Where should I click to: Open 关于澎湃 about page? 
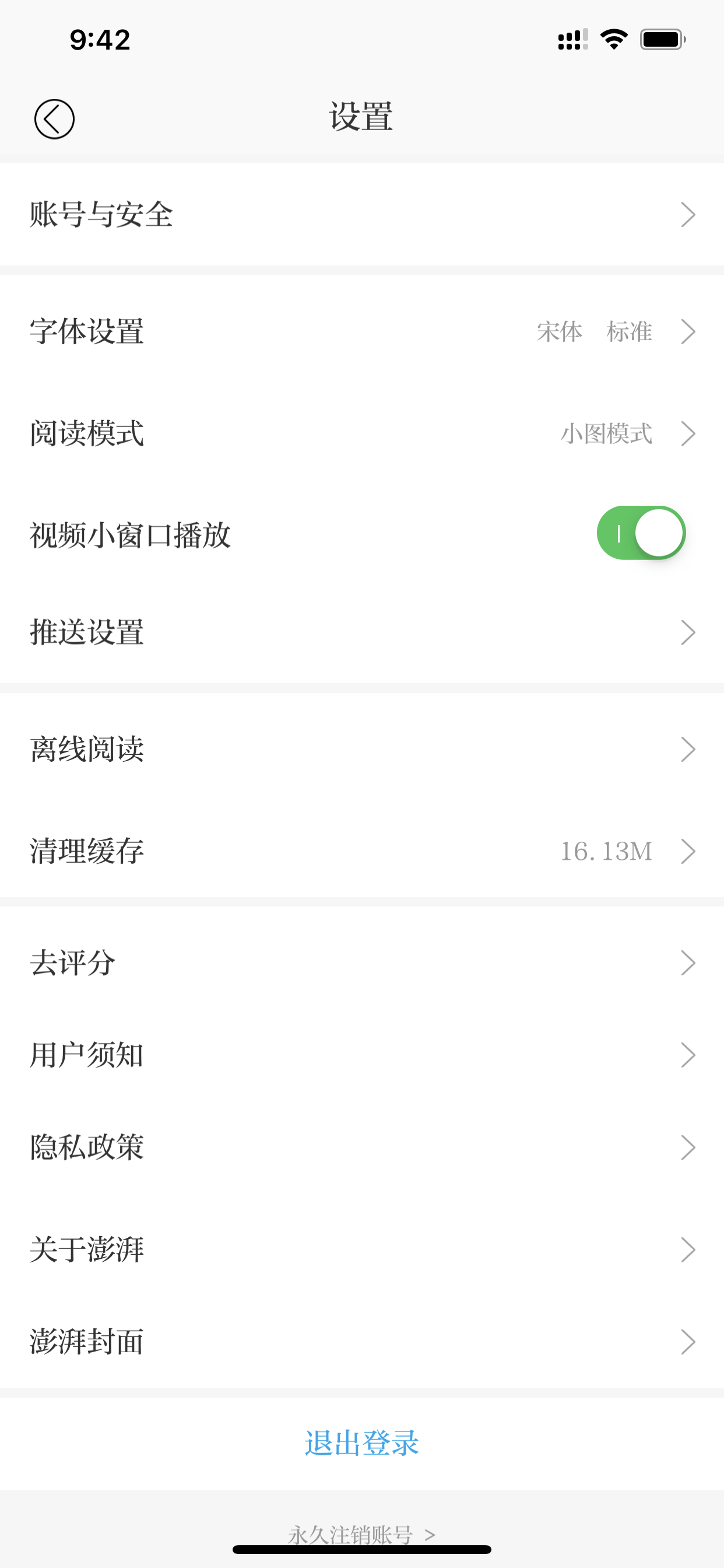tap(362, 1249)
